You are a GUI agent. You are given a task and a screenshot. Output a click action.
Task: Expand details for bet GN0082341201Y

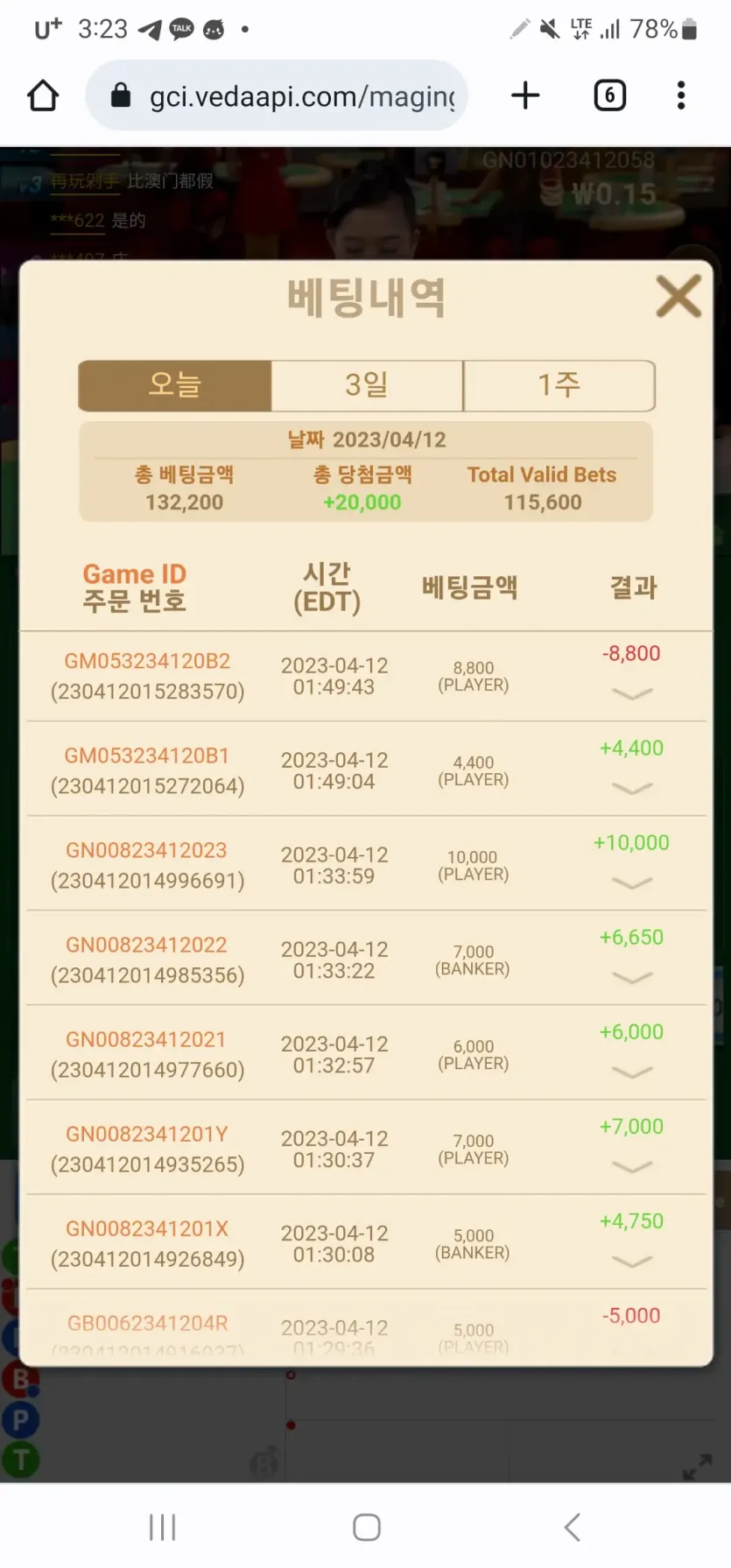(x=632, y=1166)
